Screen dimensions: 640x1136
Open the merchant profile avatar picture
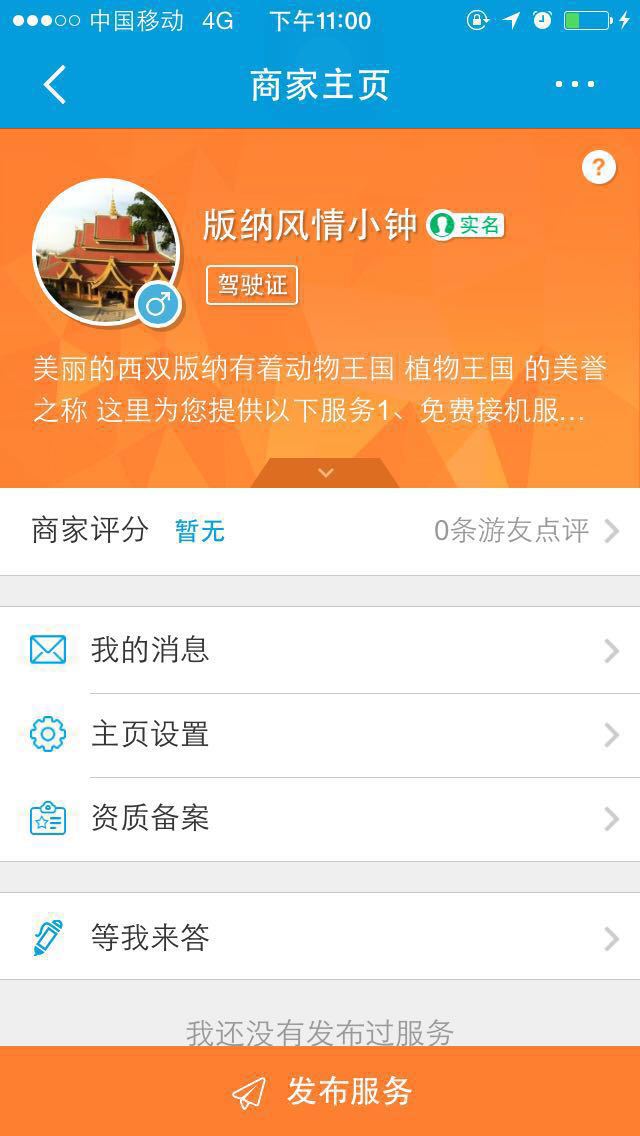106,251
